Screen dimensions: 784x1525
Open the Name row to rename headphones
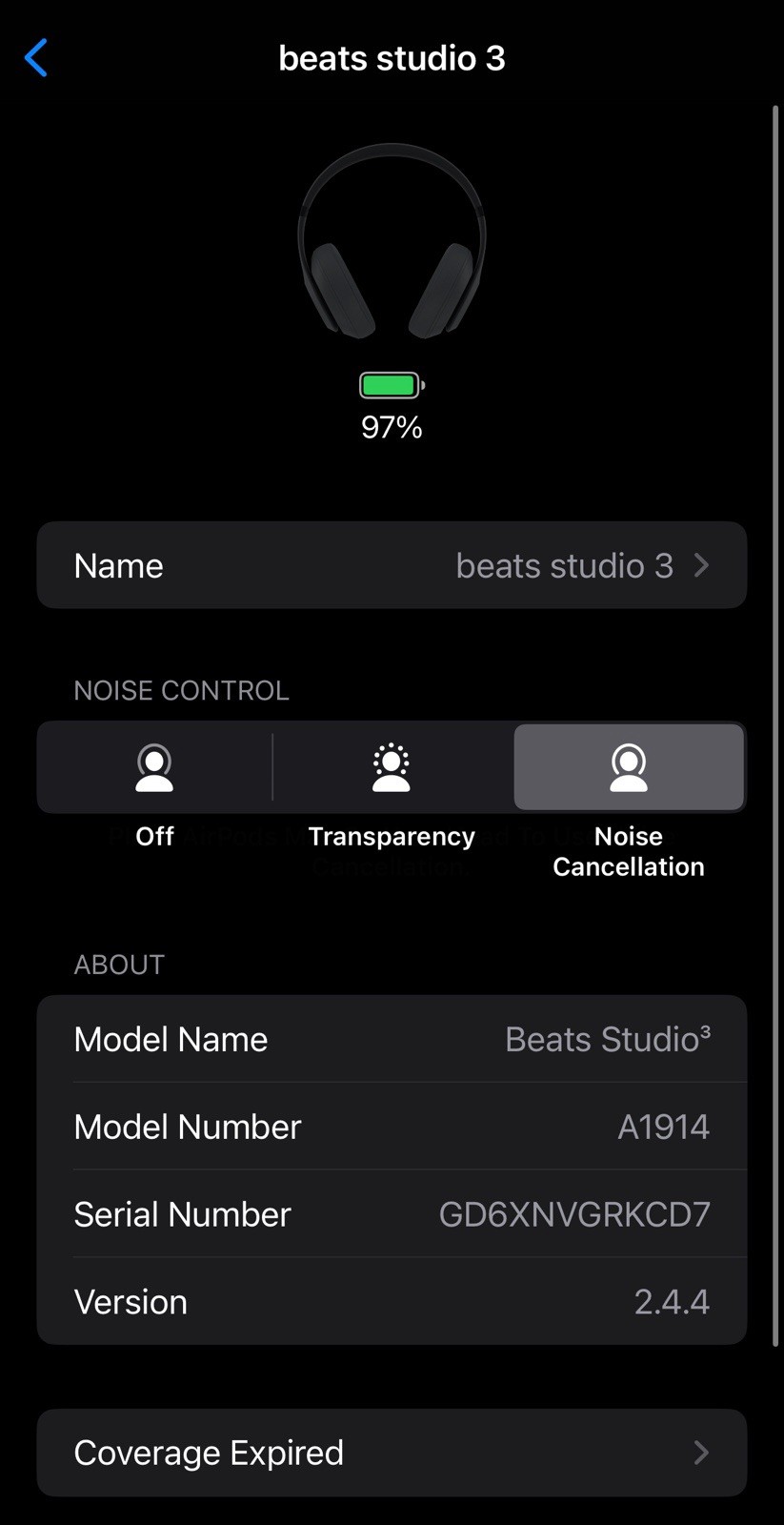392,565
